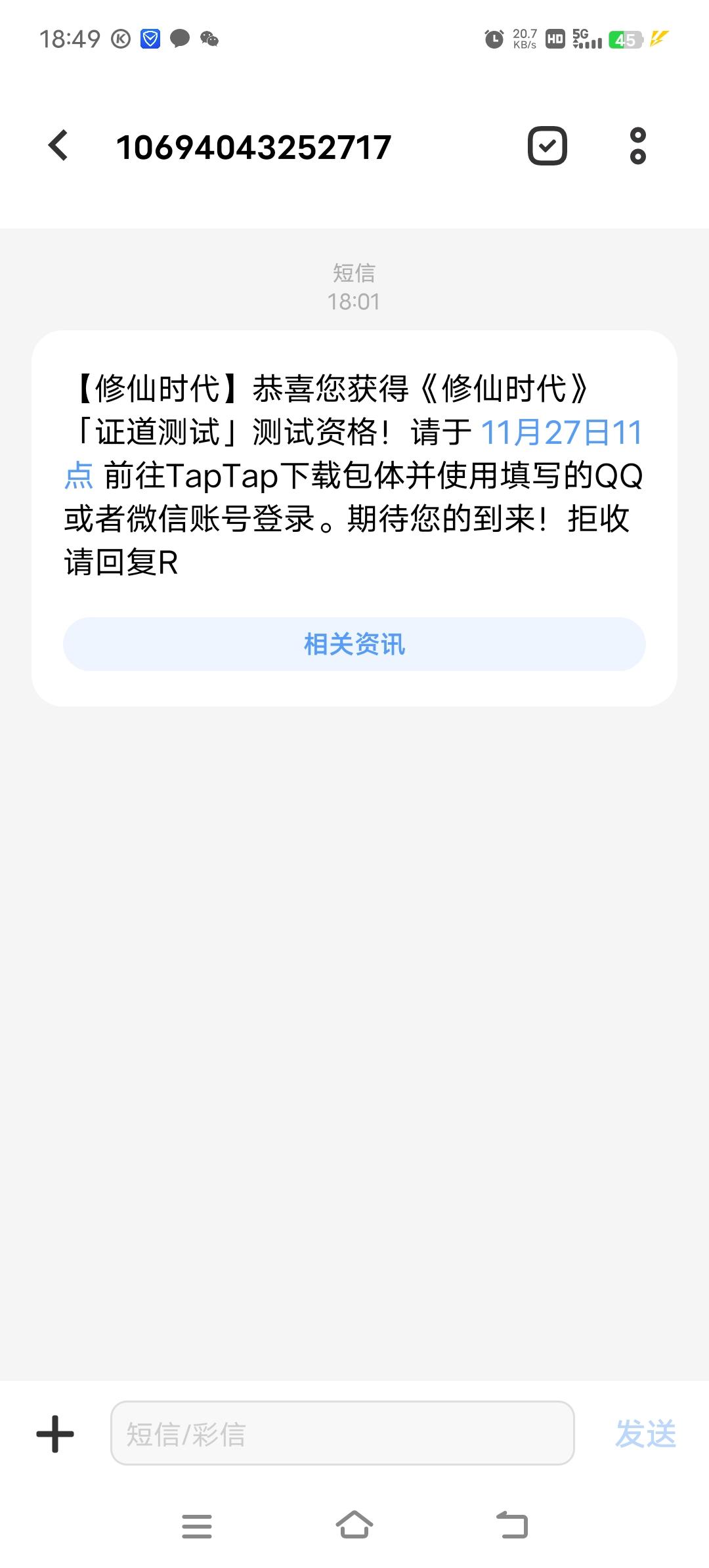Tap the K circle icon in status bar
Screen dimensions: 709x1568
coord(121,39)
